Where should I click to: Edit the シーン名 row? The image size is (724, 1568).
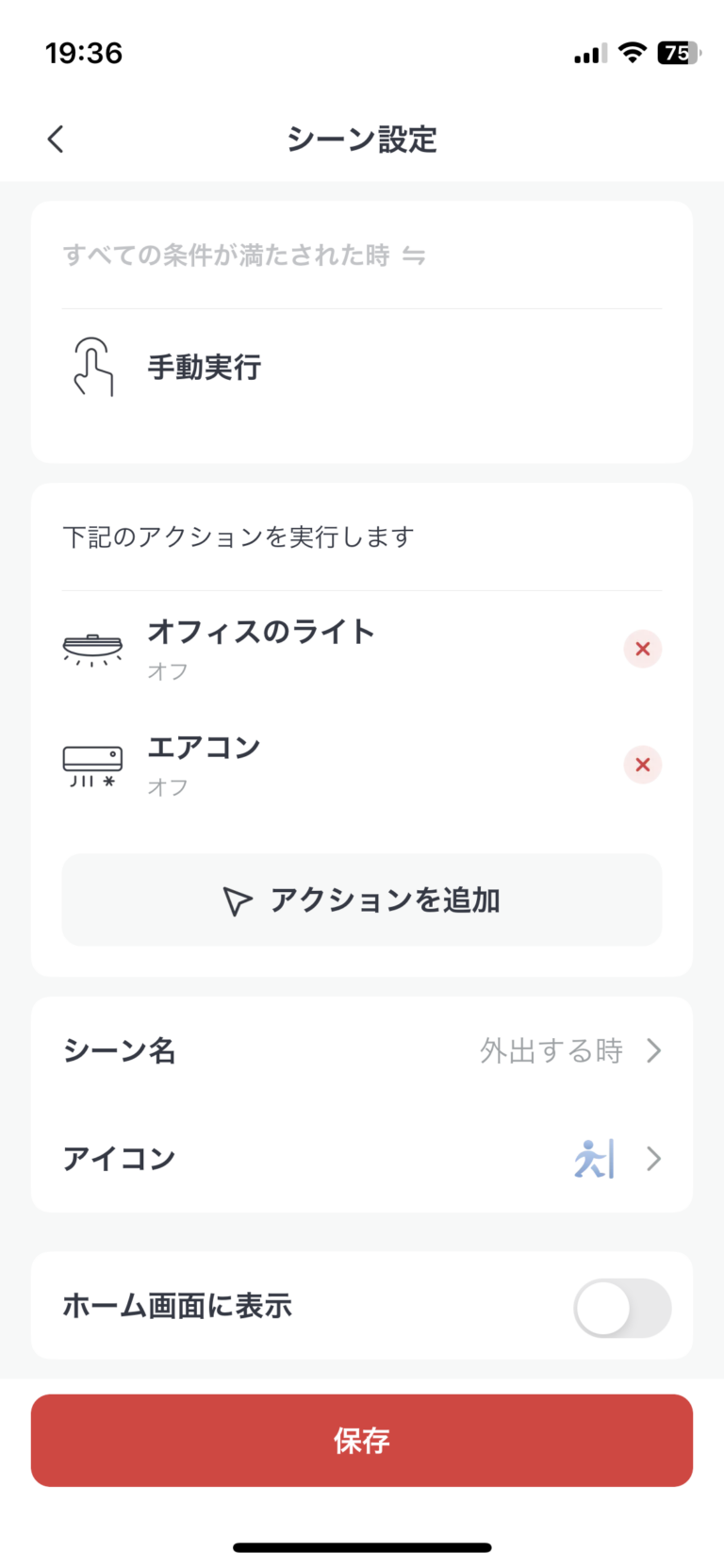click(362, 1050)
